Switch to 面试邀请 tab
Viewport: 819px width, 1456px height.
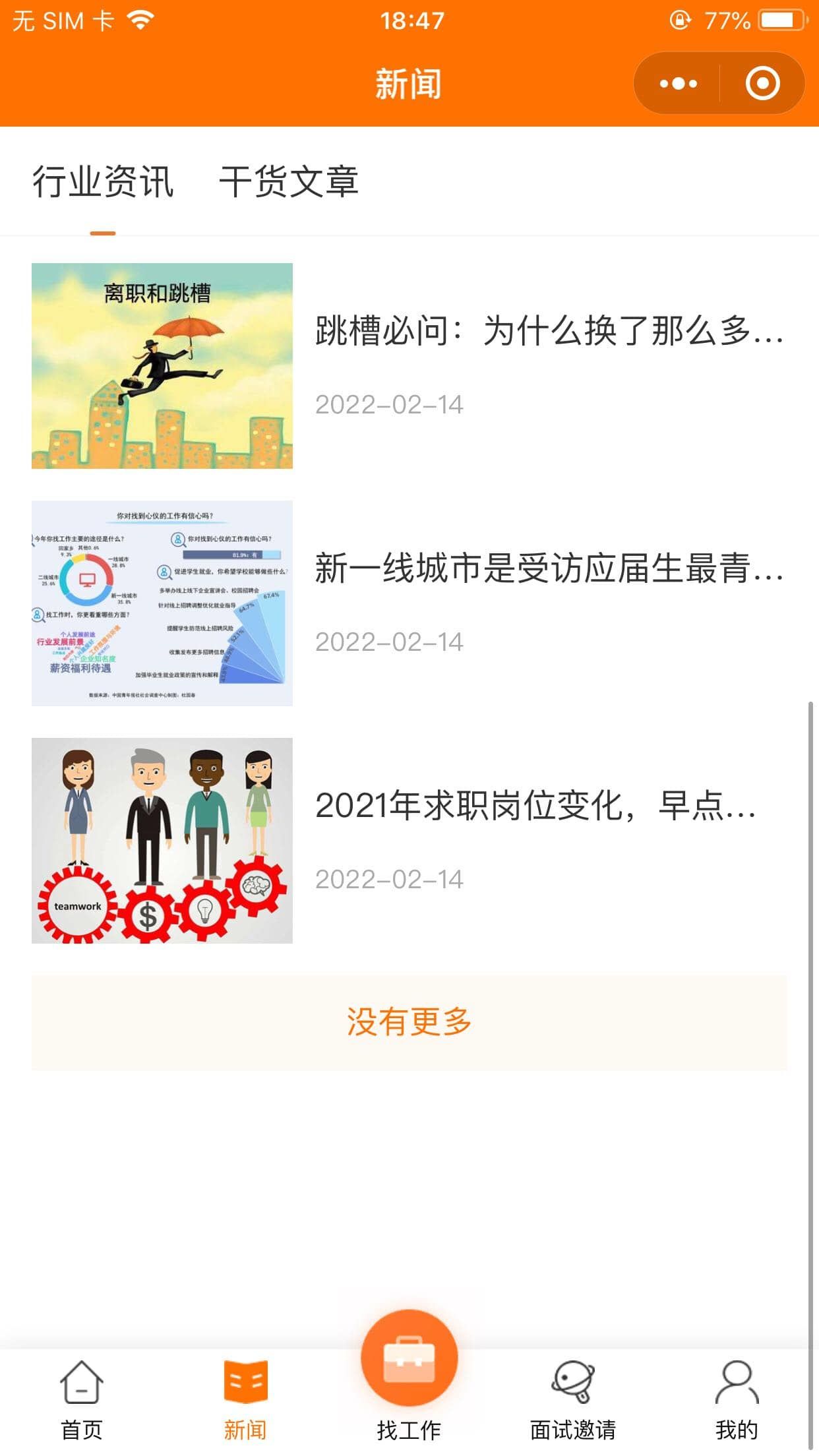coord(573,1401)
